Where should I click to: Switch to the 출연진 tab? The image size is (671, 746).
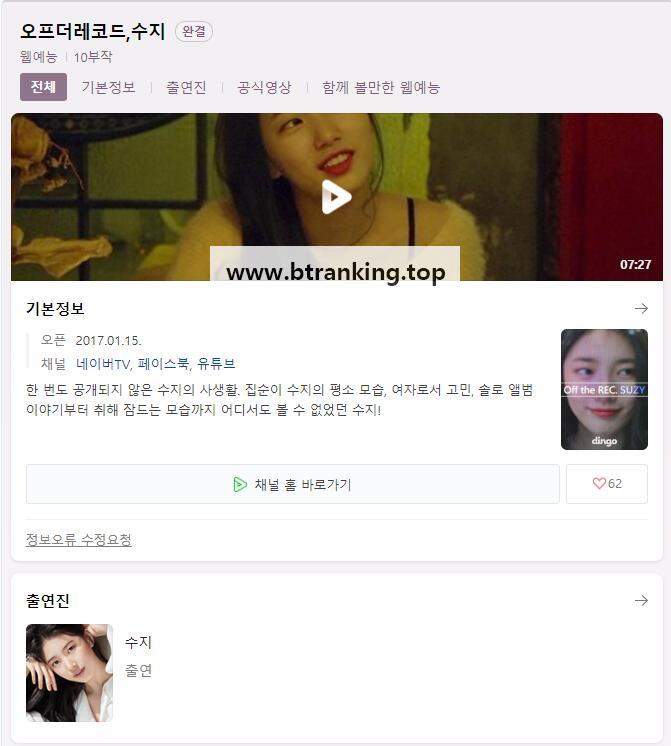pos(186,87)
